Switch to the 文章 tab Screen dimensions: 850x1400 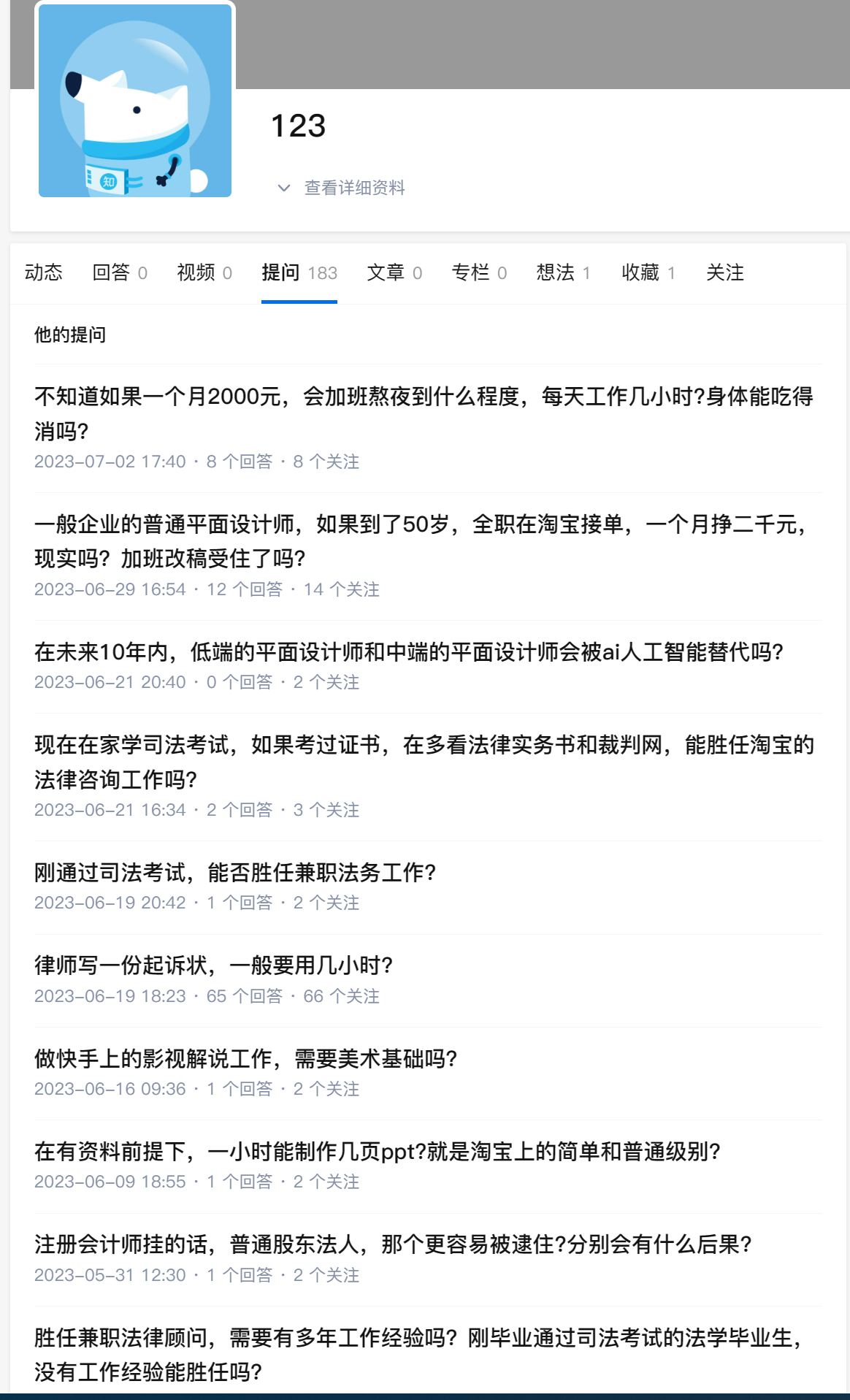tap(394, 272)
